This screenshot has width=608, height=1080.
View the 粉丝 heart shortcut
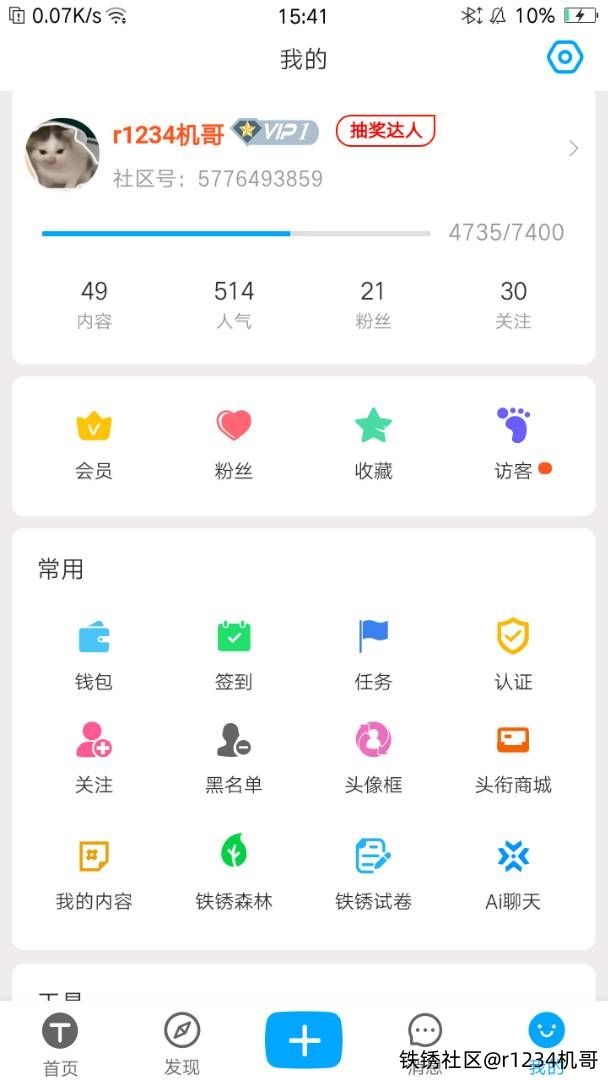pyautogui.click(x=234, y=445)
